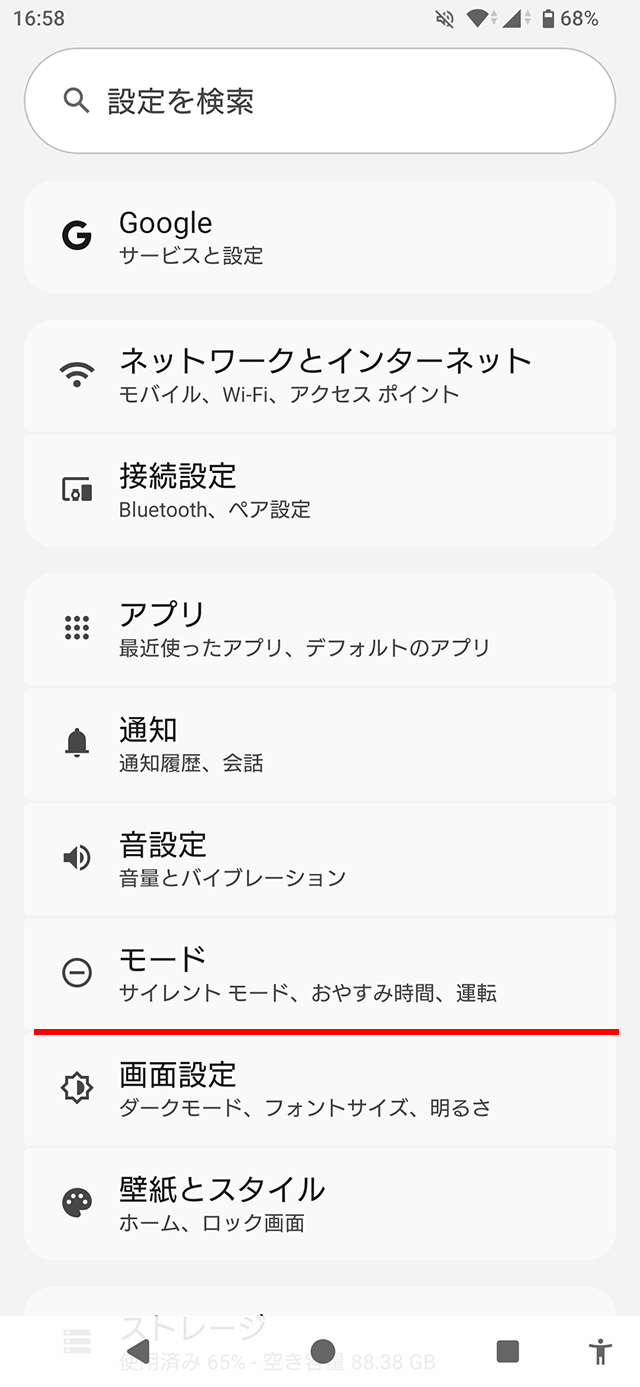
Task: Tap the 設定を検索 search box
Action: (319, 101)
